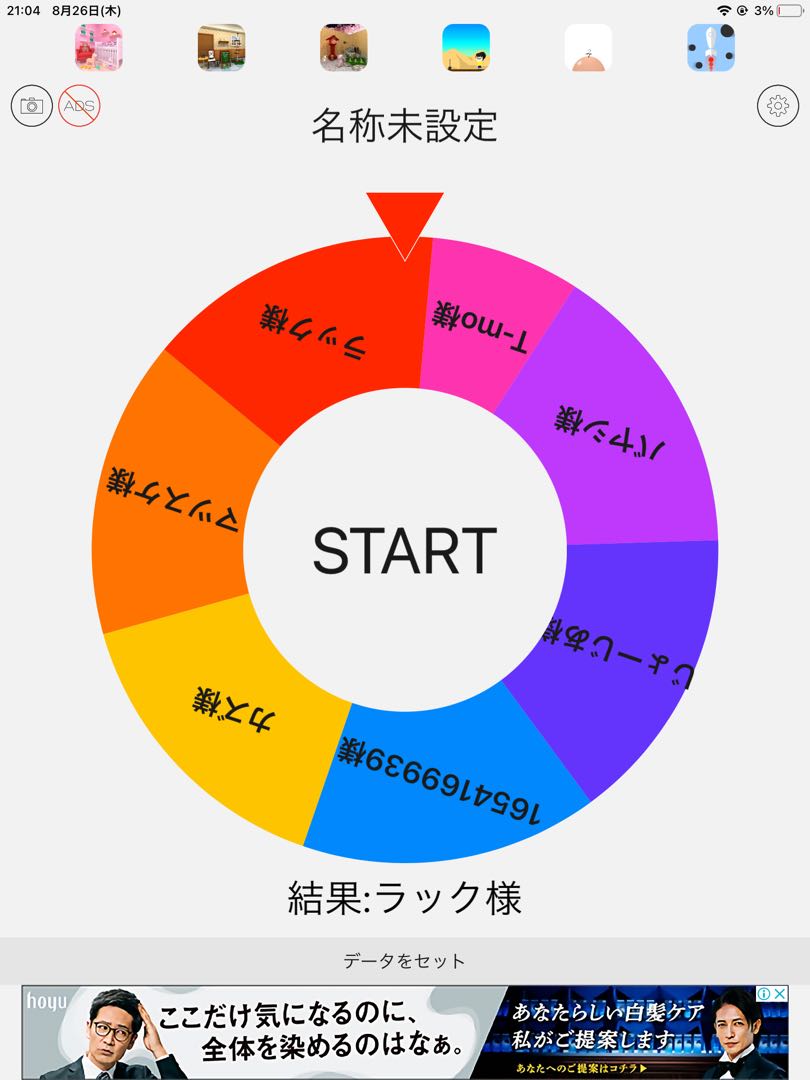Tap START to spin the roulette
This screenshot has width=810, height=1080.
404,550
